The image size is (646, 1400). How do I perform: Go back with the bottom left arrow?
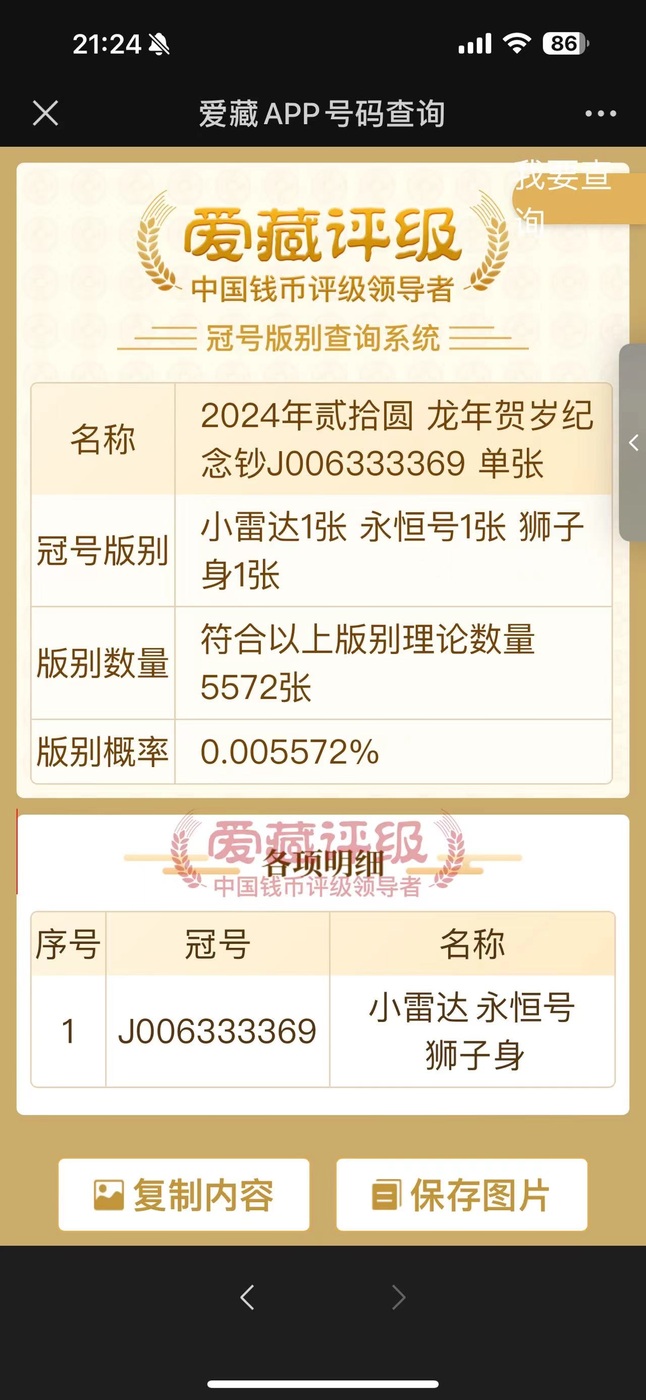coord(247,1298)
